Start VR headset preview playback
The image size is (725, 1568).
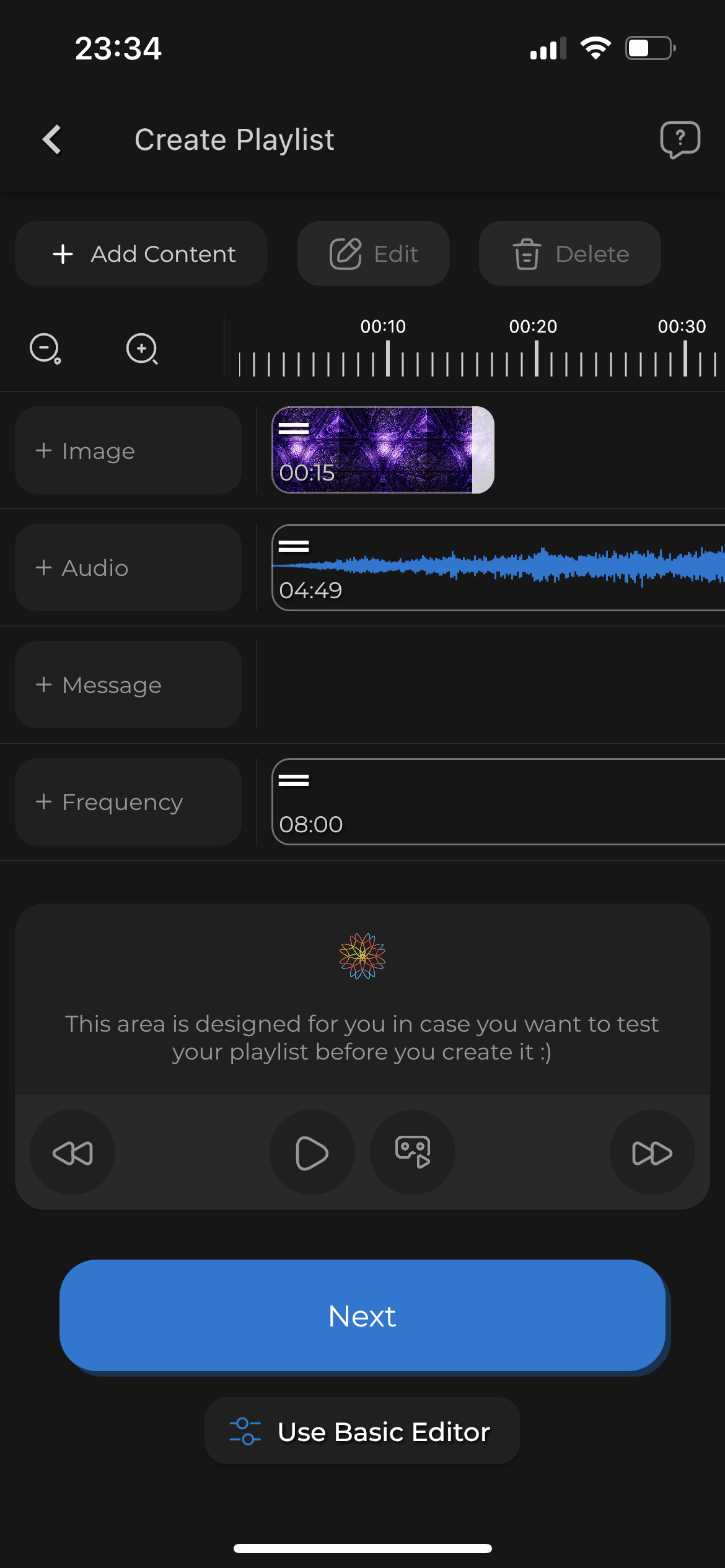(413, 1152)
